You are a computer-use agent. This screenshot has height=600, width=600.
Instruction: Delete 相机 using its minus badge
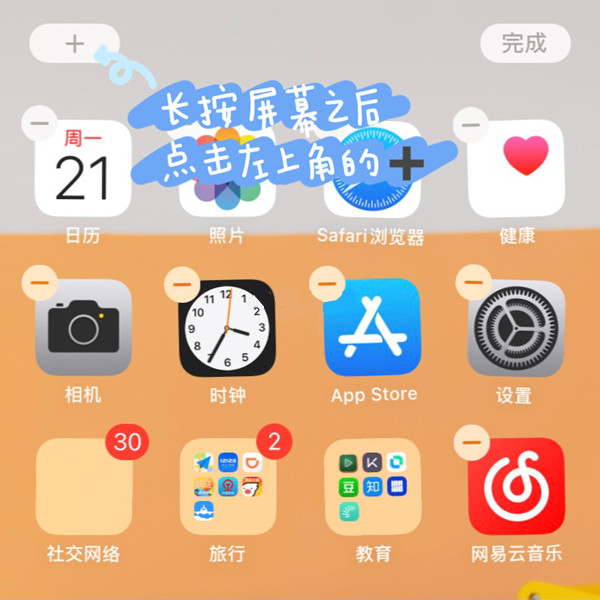click(x=38, y=284)
